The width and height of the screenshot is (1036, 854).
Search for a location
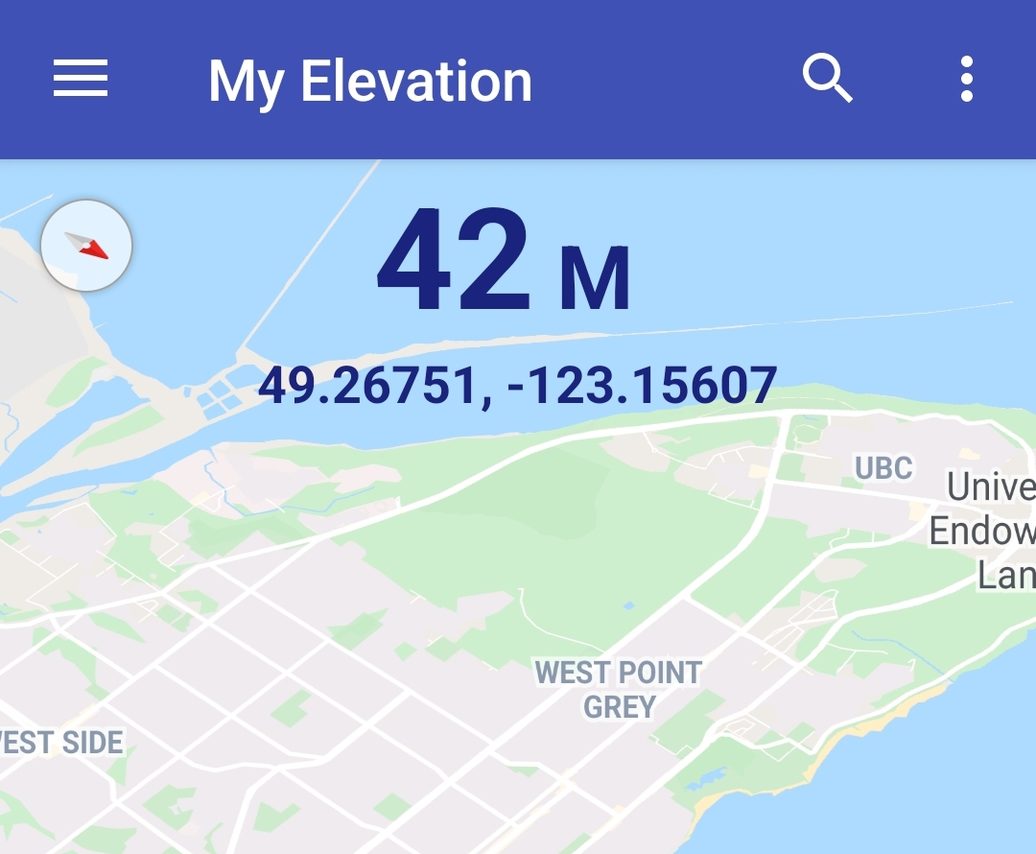827,79
